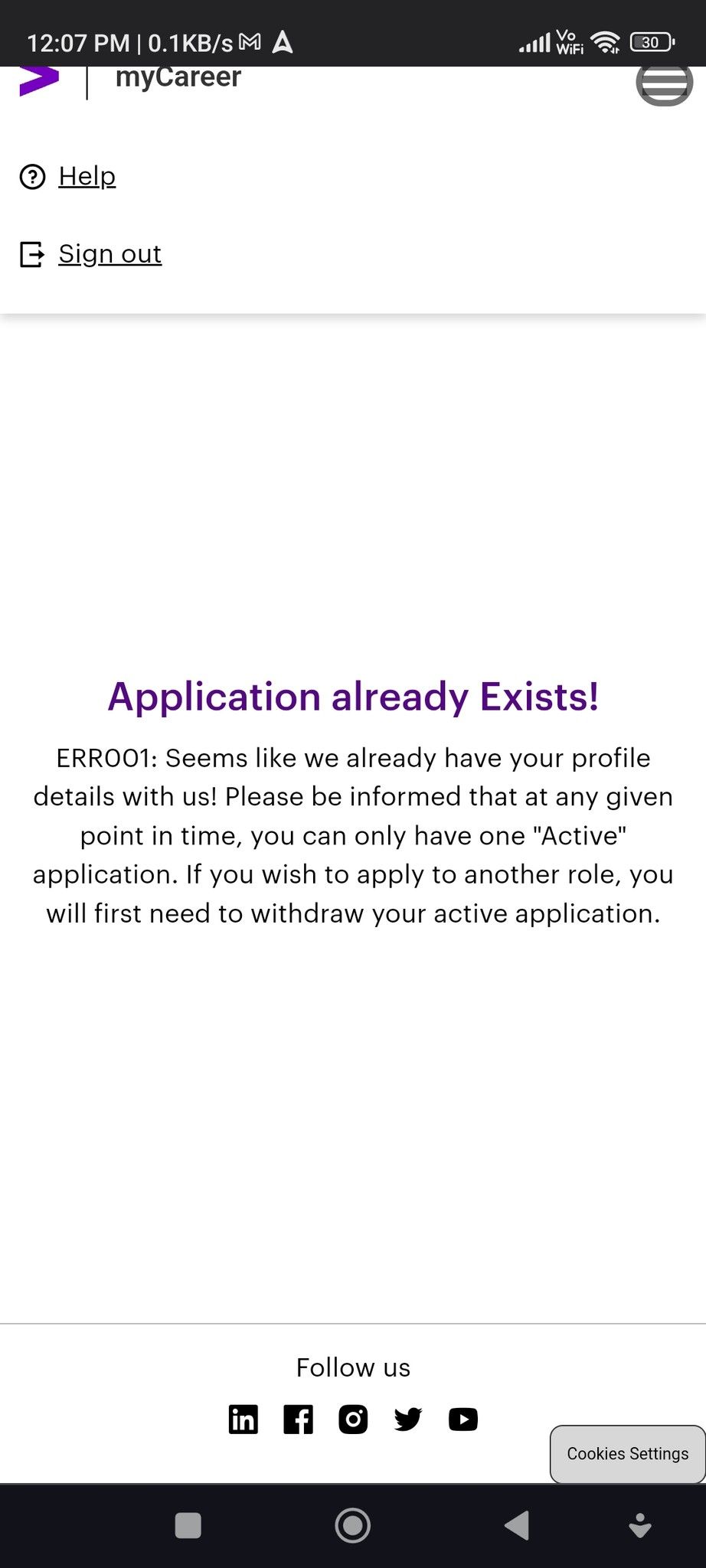Screen dimensions: 706x1568
Task: Click the Sign out arrow icon
Action: 32,253
